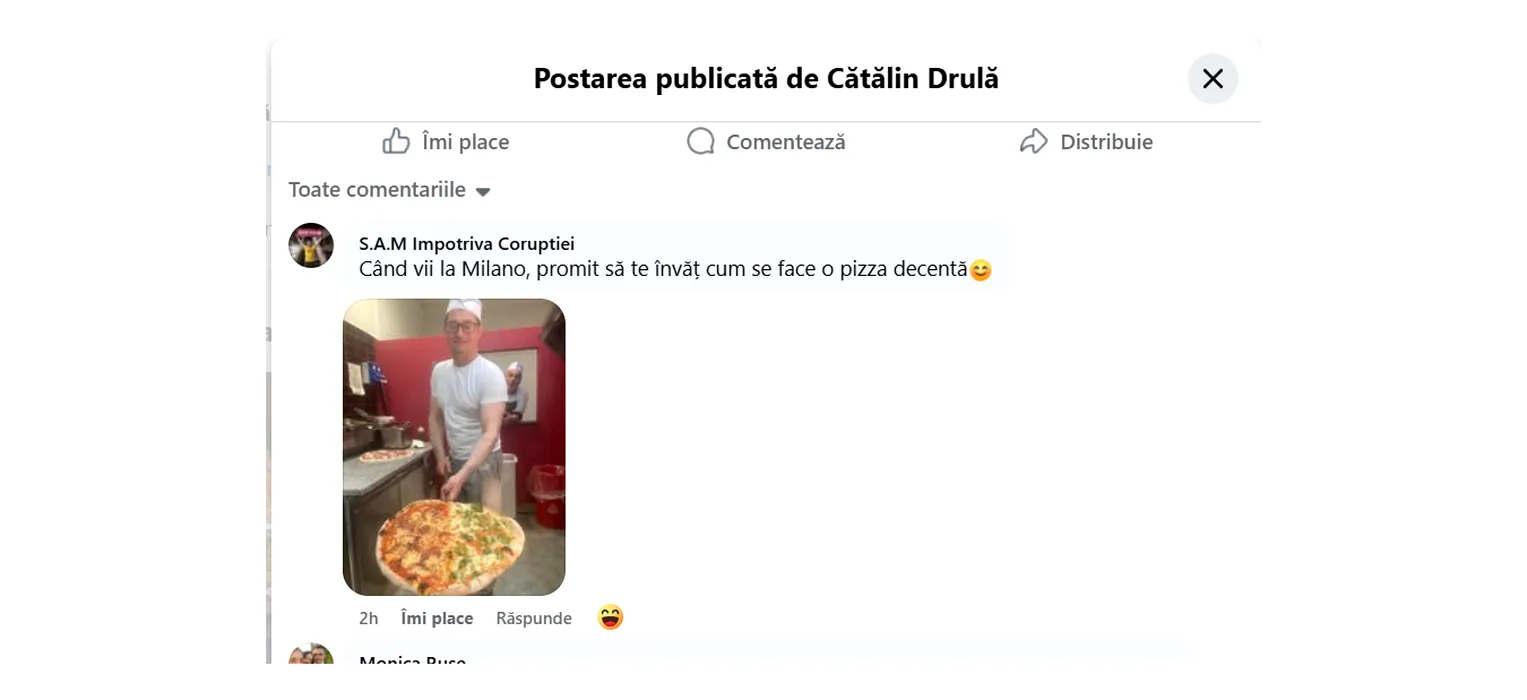Screen dimensions: 1527x700
Task: Open S.A.M Impotriva Coruptiei profile picture
Action: (311, 245)
